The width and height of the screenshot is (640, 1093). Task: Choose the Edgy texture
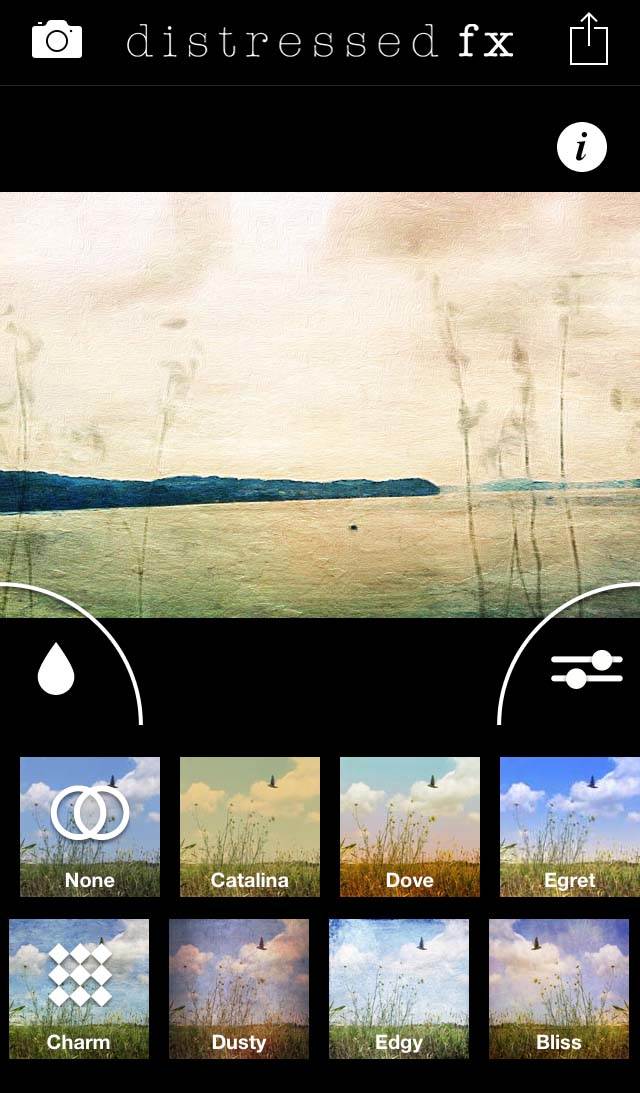click(x=399, y=988)
